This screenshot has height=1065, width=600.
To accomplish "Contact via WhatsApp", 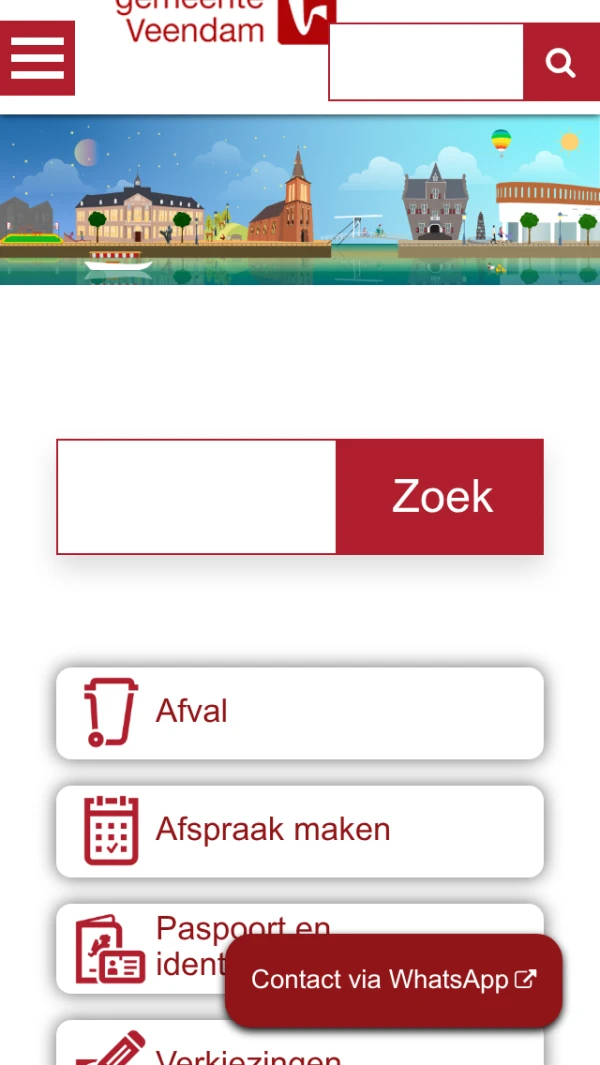I will (x=393, y=980).
